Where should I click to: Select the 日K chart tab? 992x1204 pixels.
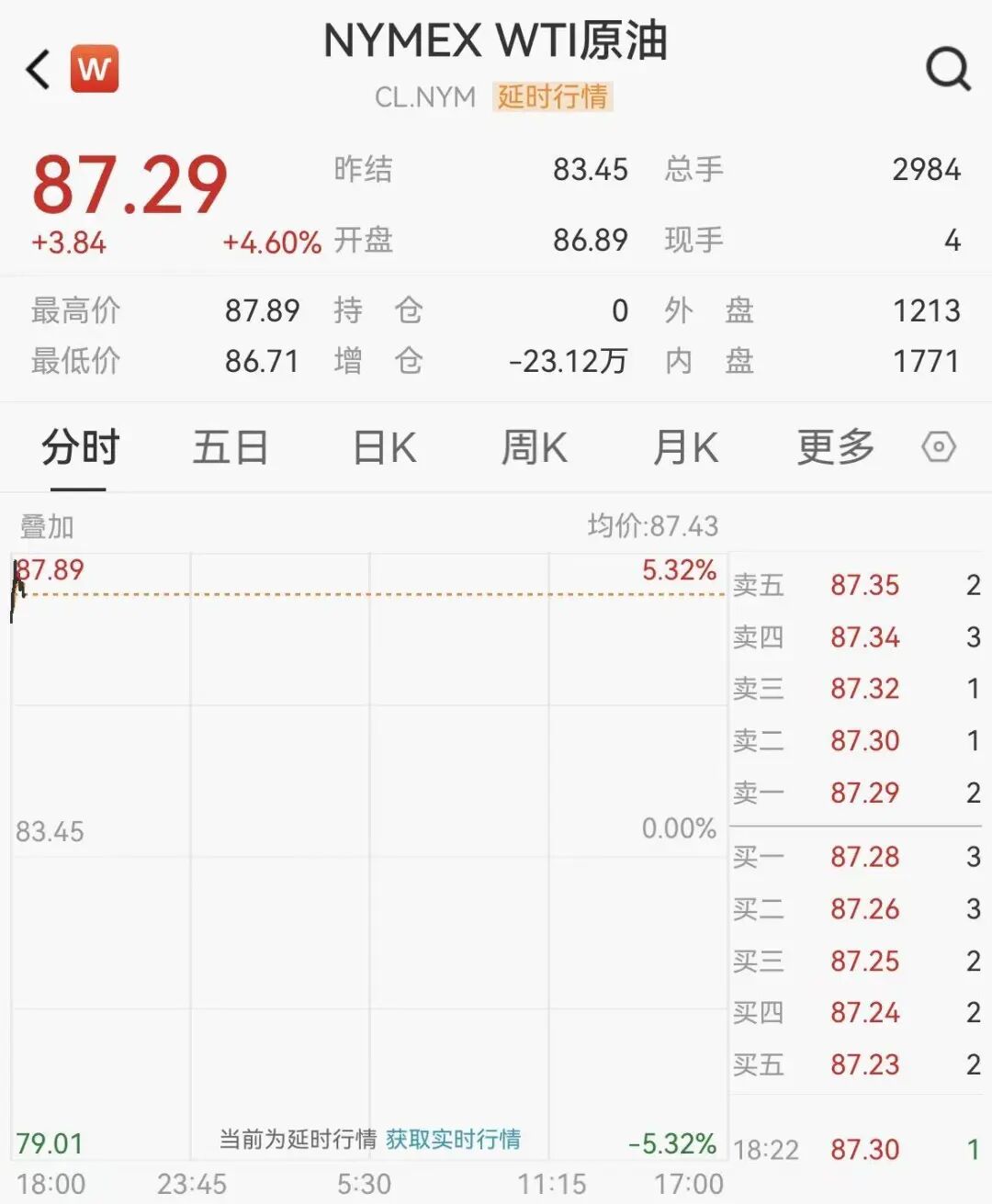(x=385, y=448)
